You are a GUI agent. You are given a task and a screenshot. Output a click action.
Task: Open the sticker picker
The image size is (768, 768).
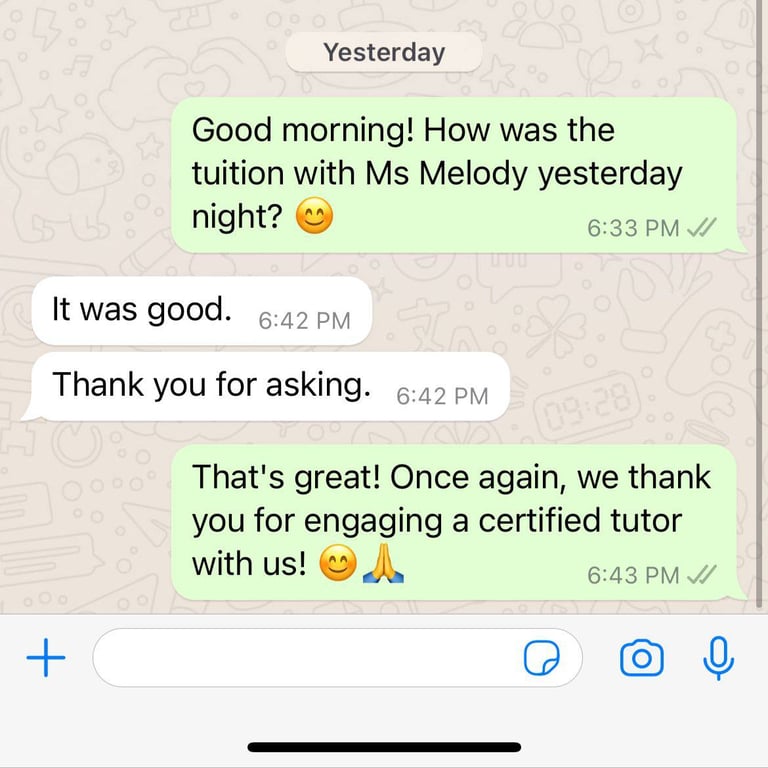click(x=541, y=659)
